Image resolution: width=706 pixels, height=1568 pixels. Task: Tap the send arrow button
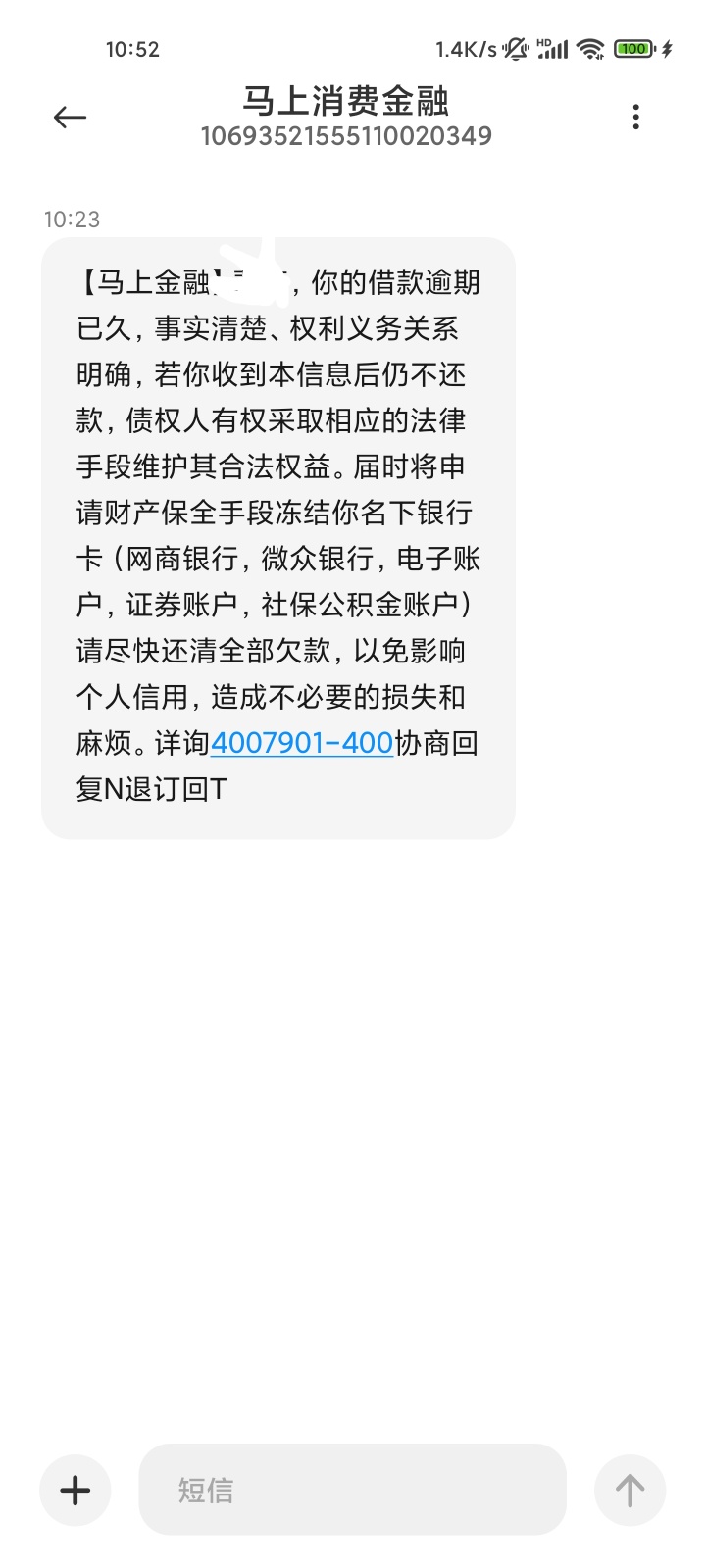coord(630,1491)
